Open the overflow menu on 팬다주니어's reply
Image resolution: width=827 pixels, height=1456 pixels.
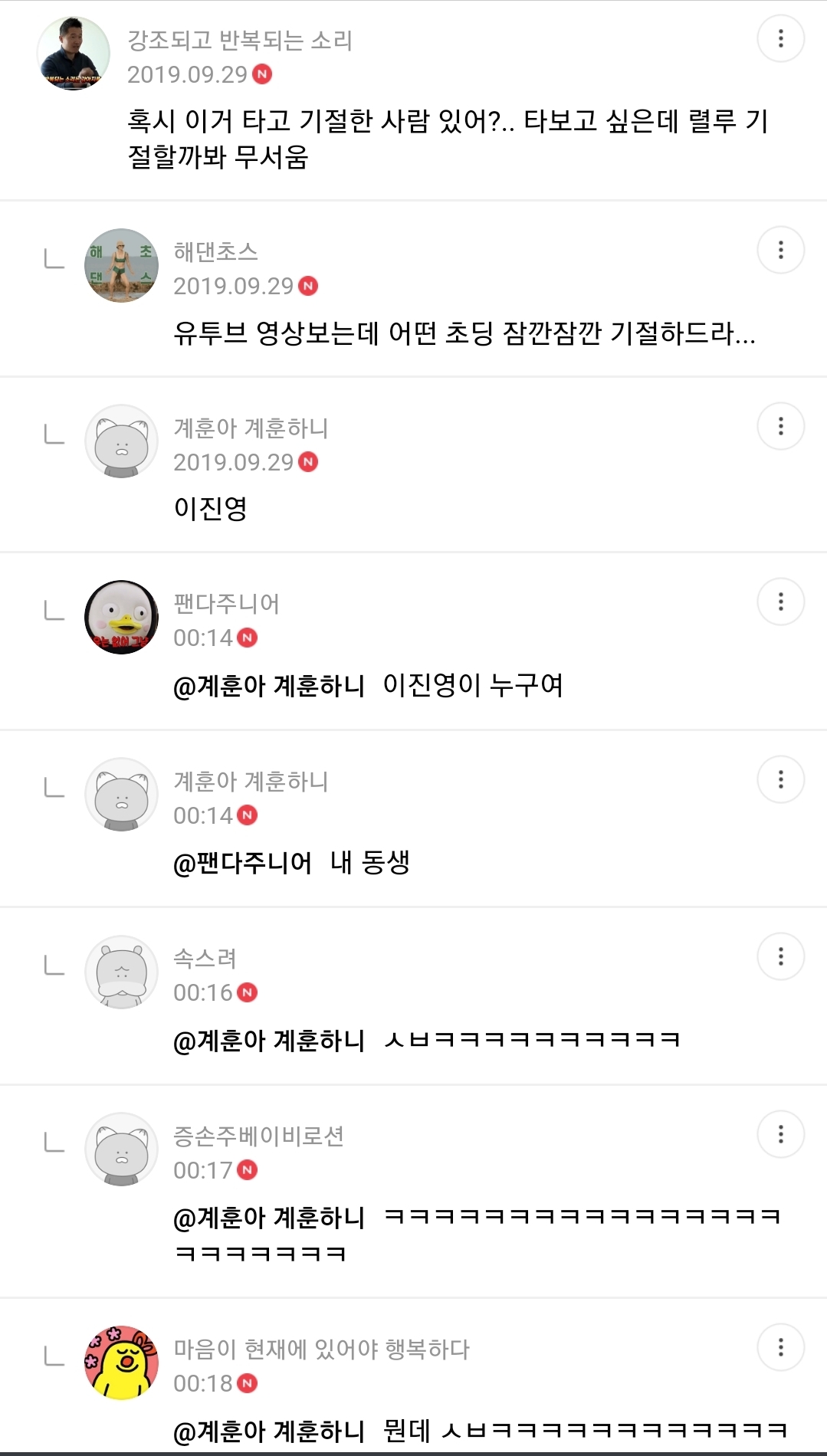tap(780, 602)
